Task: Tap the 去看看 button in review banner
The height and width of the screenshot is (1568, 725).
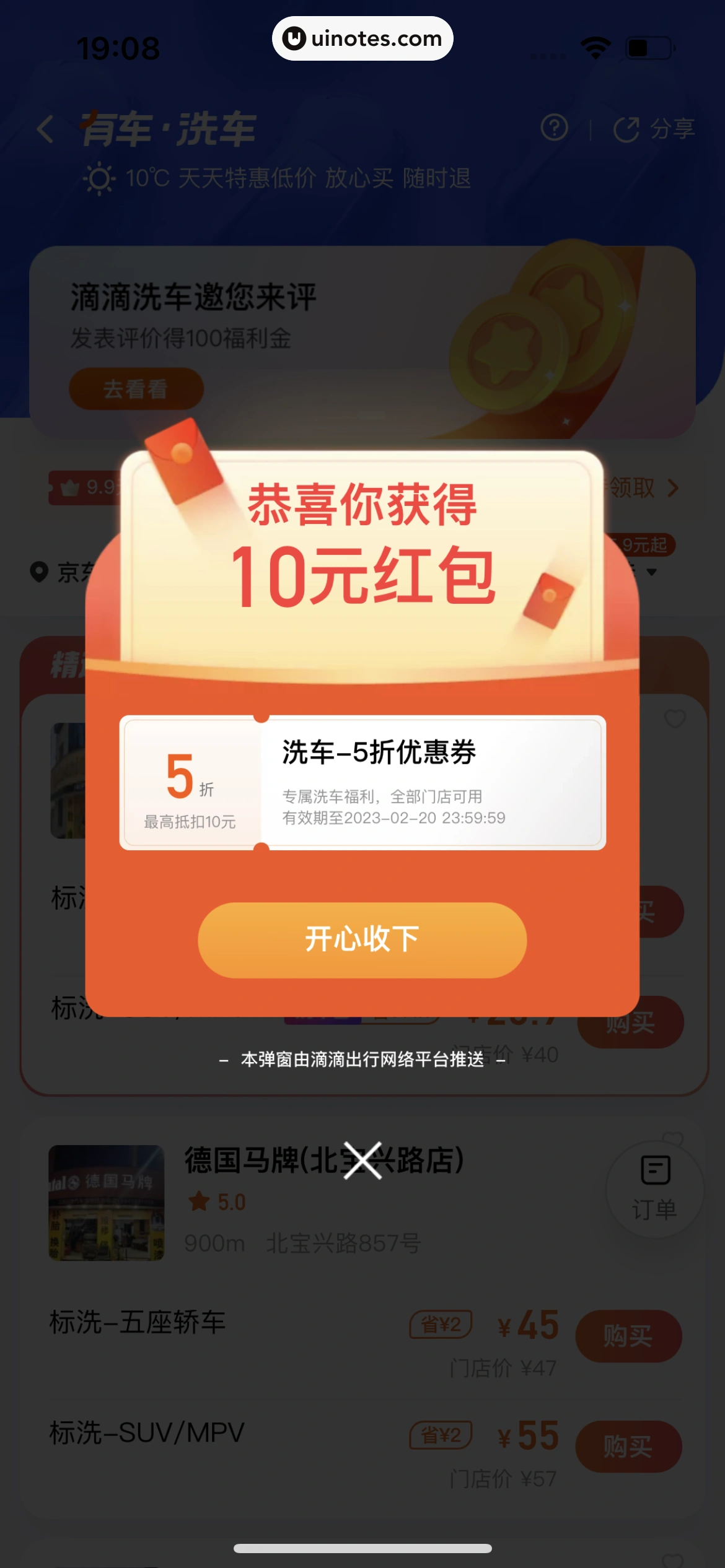Action: (x=136, y=388)
